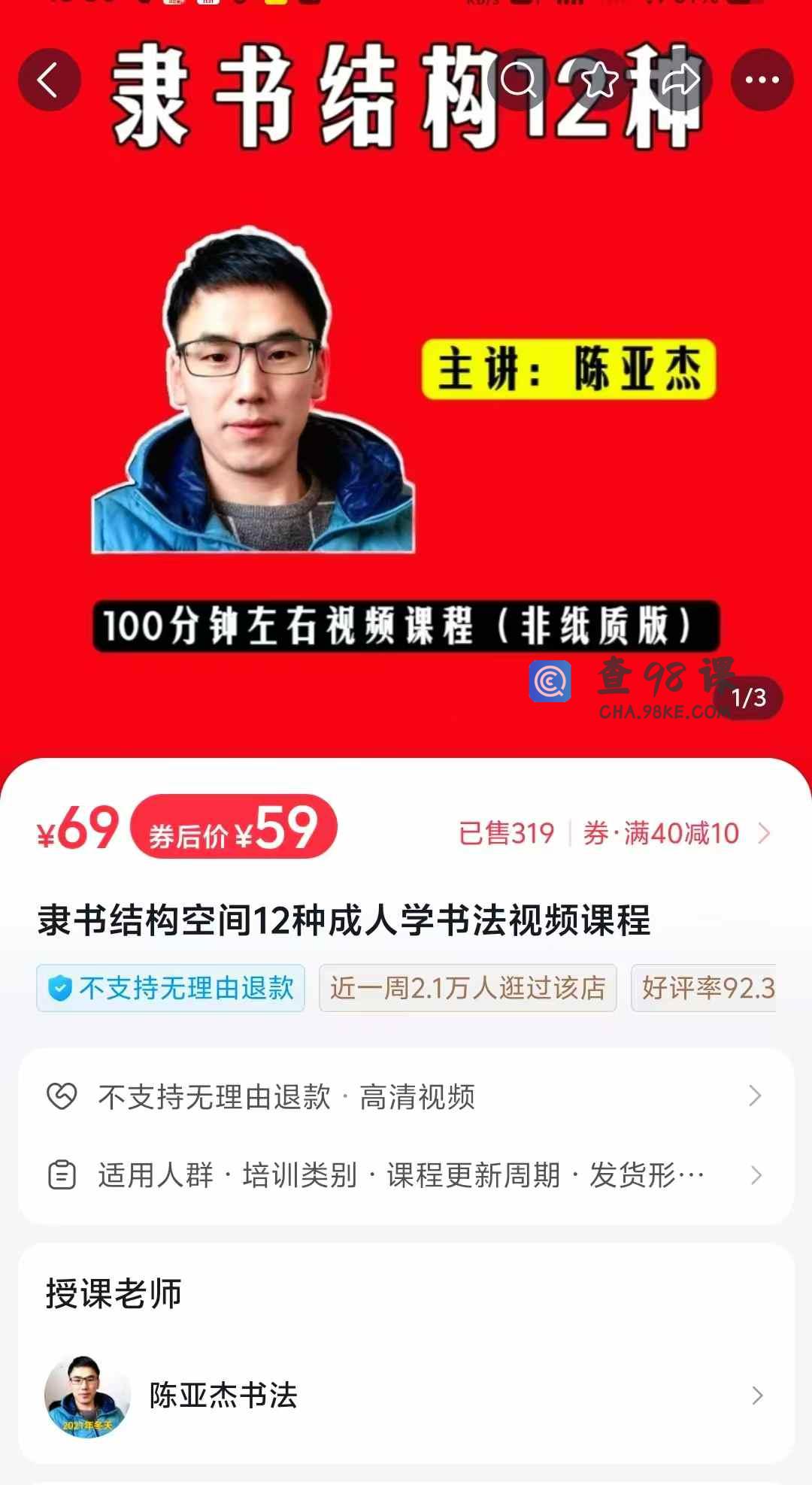Go back using the top-left arrow

pyautogui.click(x=49, y=80)
